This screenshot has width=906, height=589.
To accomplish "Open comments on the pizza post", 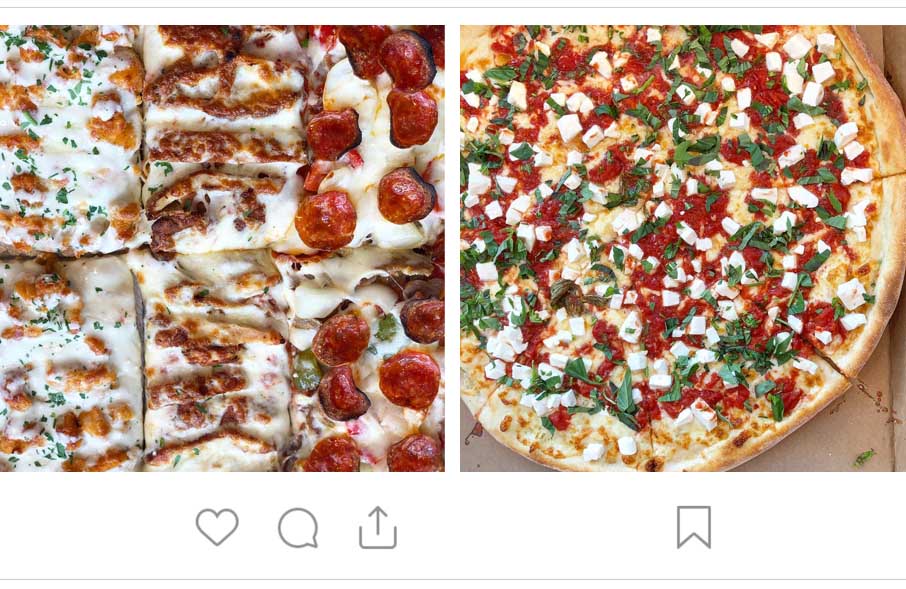I will (298, 527).
